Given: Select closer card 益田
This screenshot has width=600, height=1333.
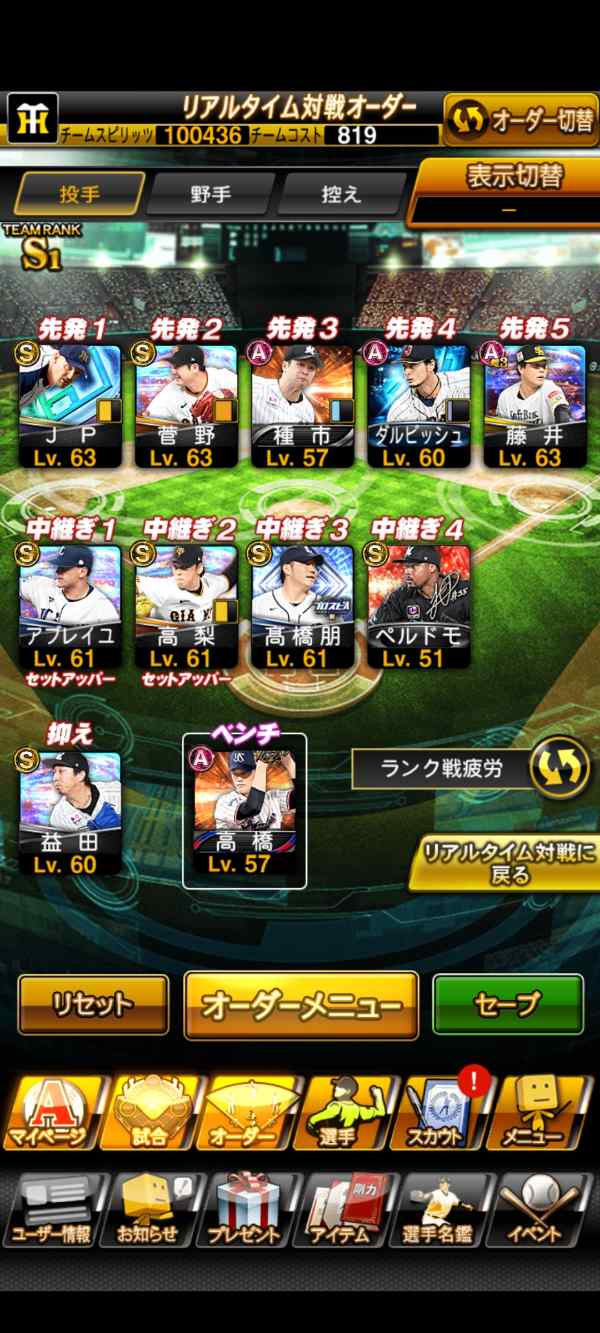Looking at the screenshot, I should coord(70,813).
